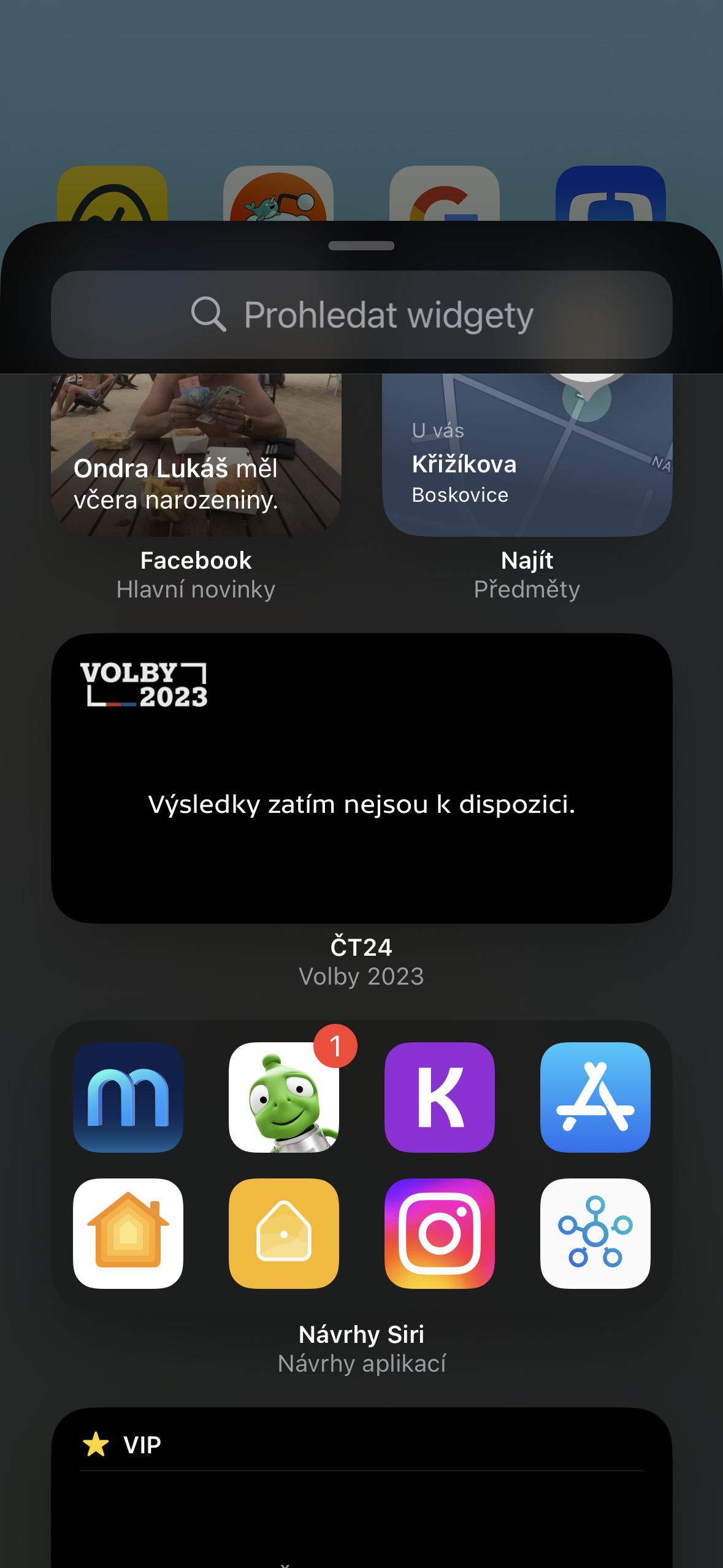Tap the sheet grabber handle above the search field

361,246
